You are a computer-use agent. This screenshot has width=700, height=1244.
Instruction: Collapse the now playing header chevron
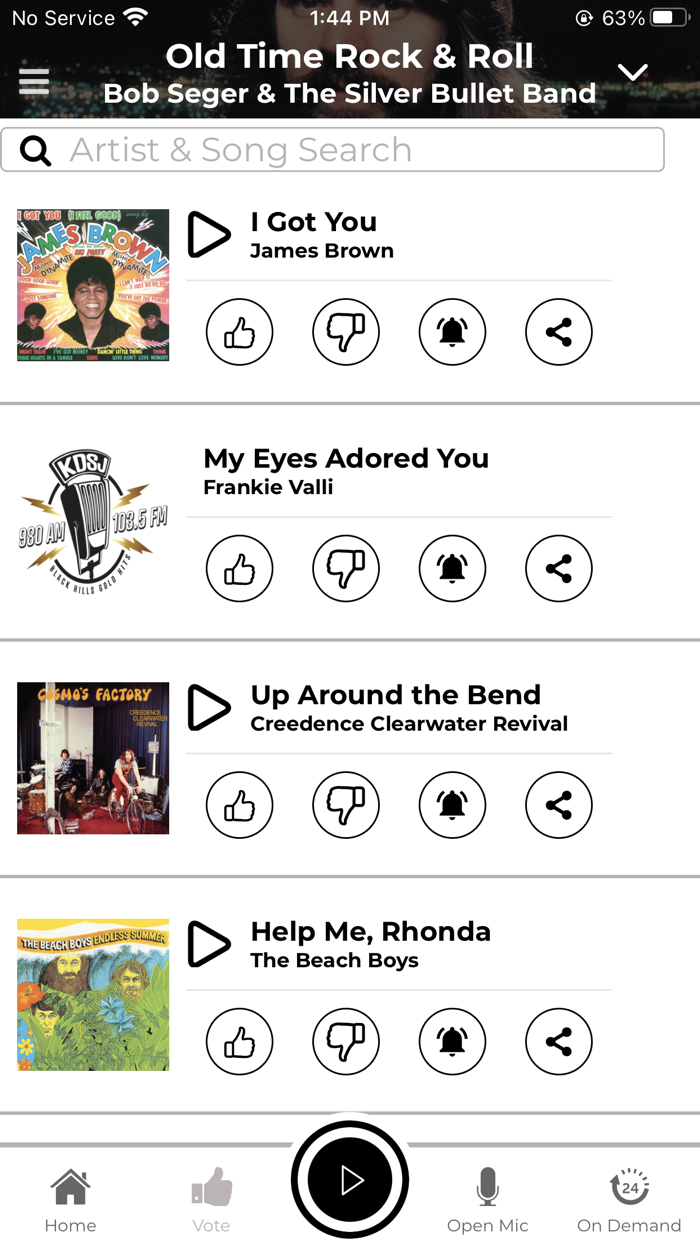633,72
